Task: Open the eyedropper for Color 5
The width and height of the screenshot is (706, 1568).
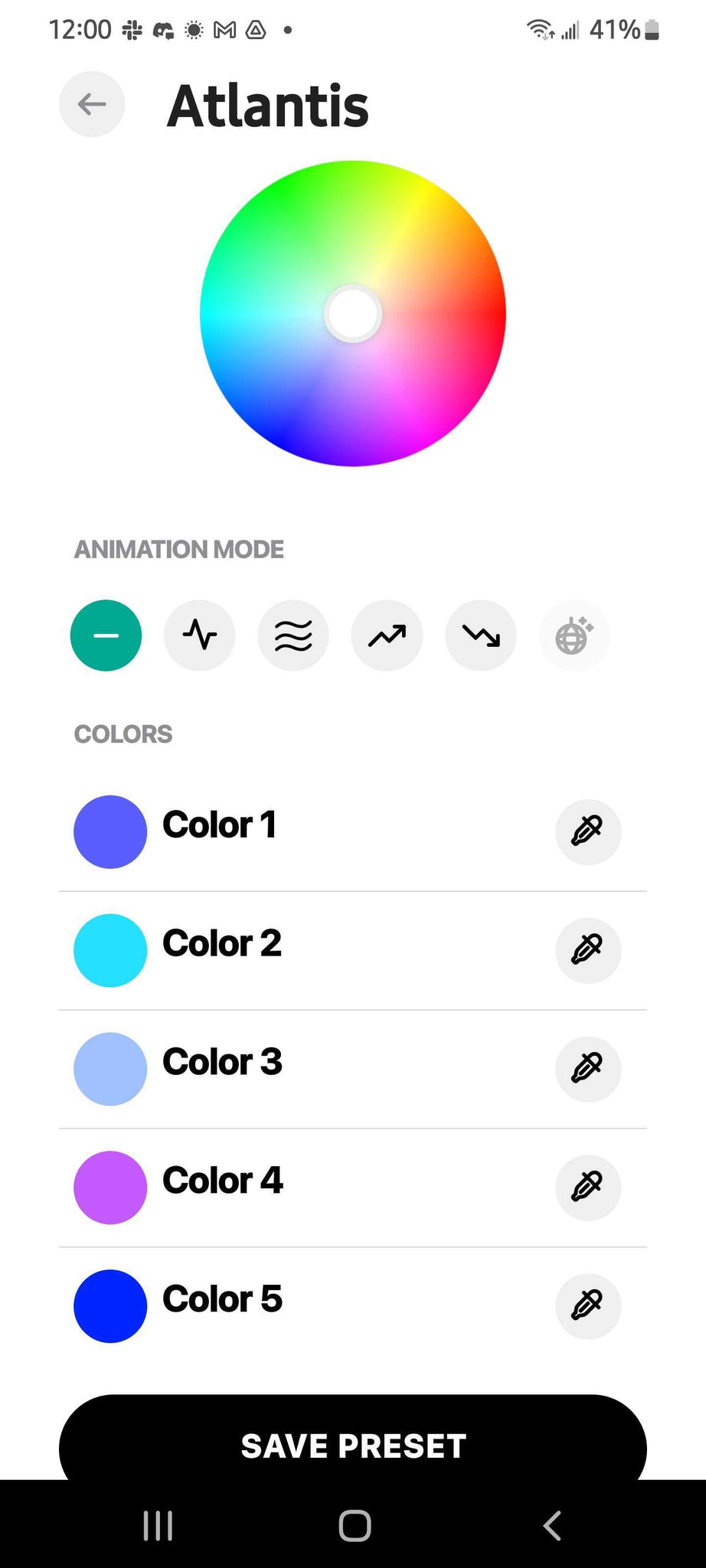Action: tap(588, 1306)
